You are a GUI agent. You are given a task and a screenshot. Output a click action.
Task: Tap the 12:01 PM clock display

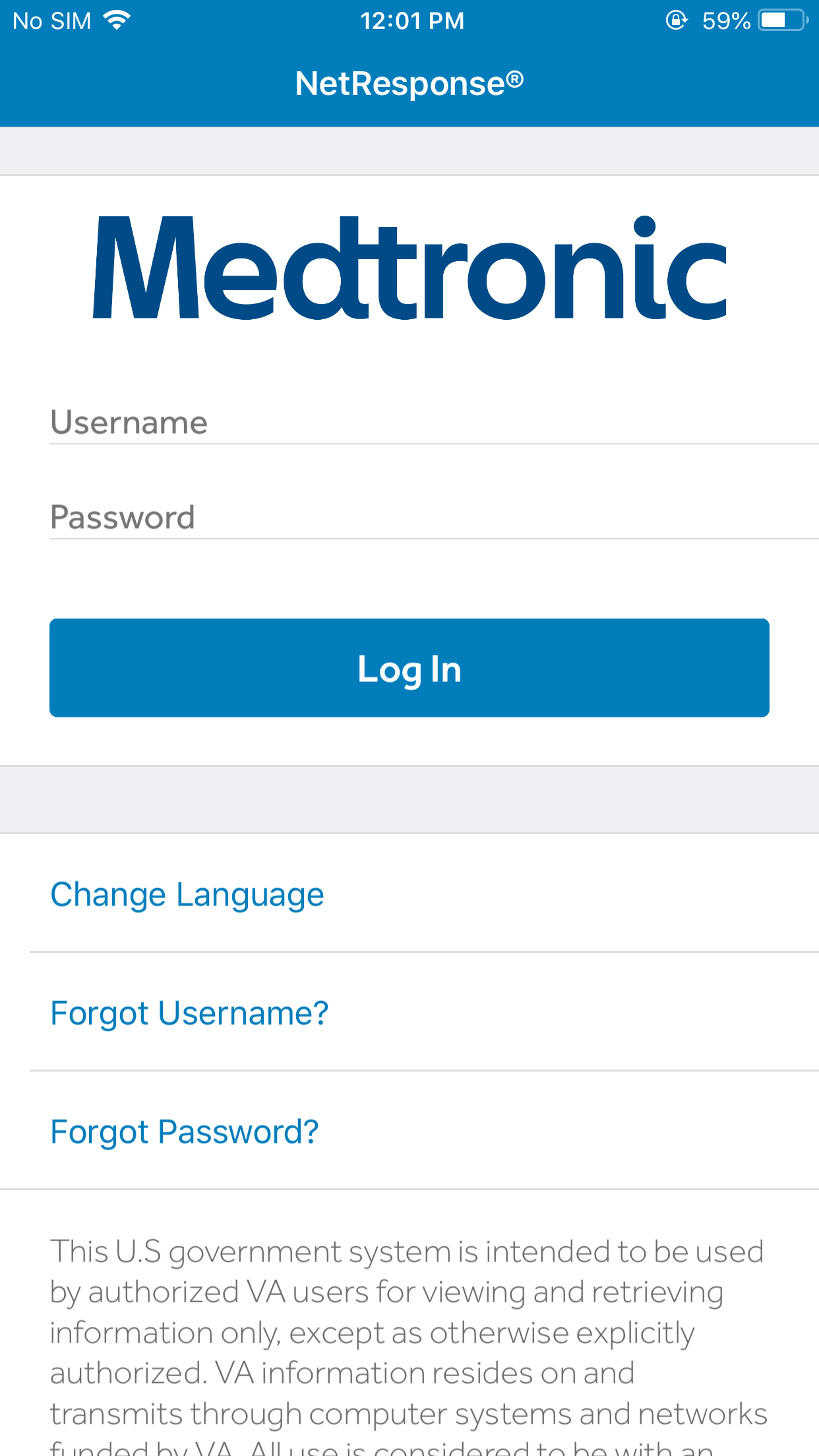(411, 20)
